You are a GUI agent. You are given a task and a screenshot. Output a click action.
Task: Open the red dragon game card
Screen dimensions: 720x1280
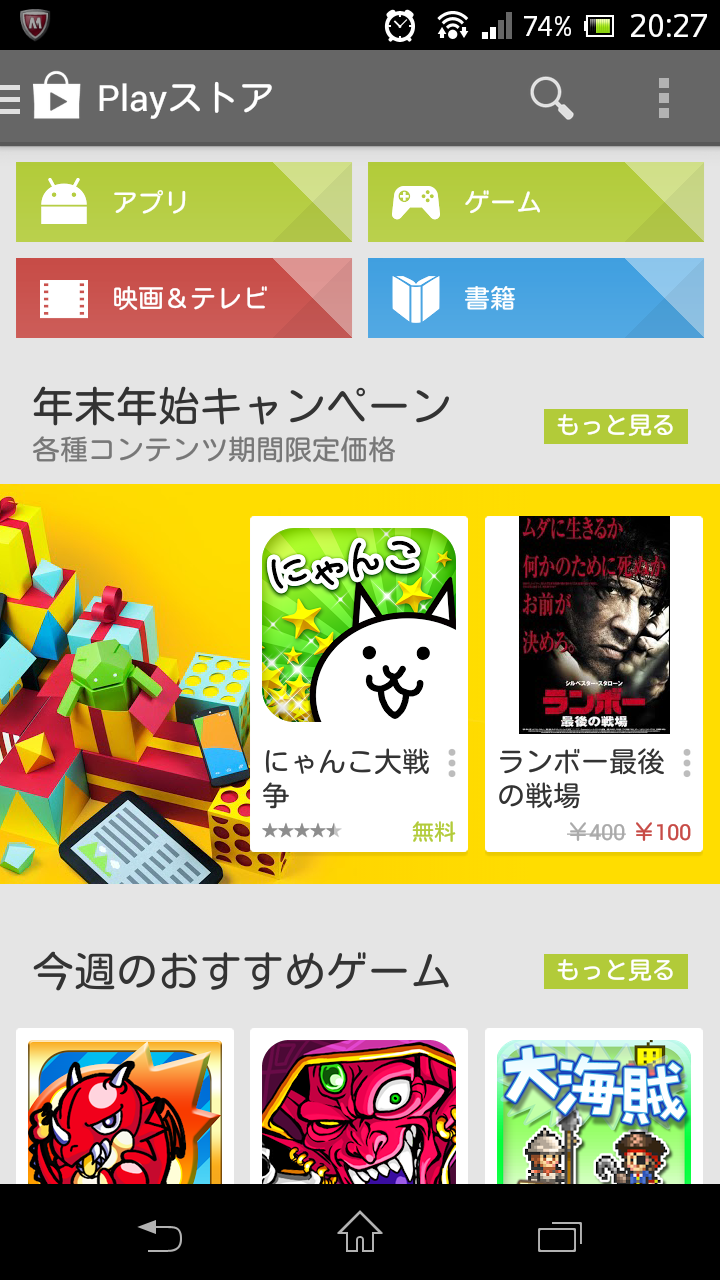[x=125, y=1106]
